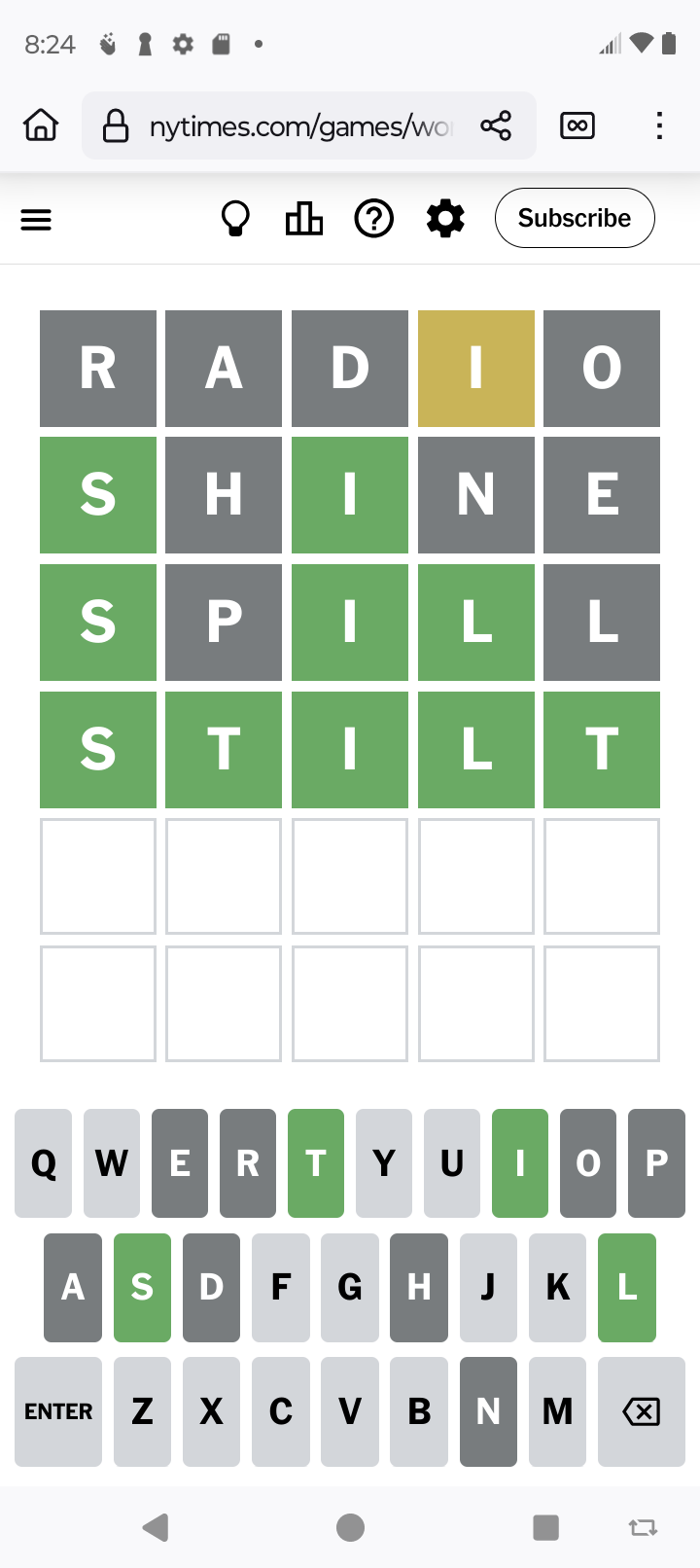Tap the Subscribe button
Viewport: 700px width, 1568px height.
575,218
